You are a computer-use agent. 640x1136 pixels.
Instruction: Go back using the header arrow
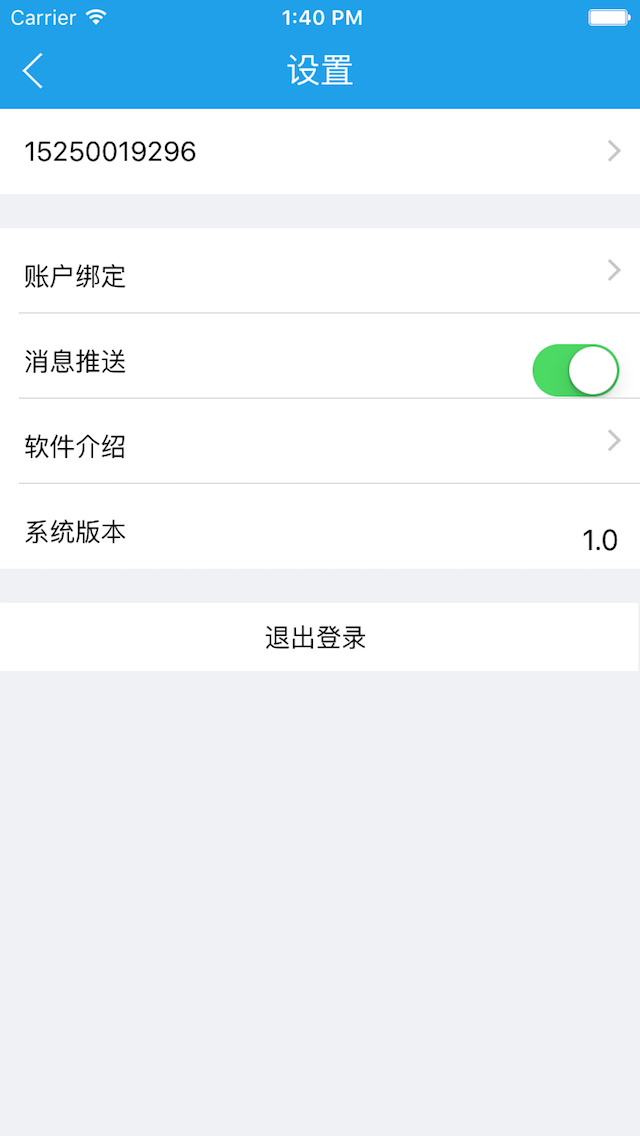click(x=33, y=71)
